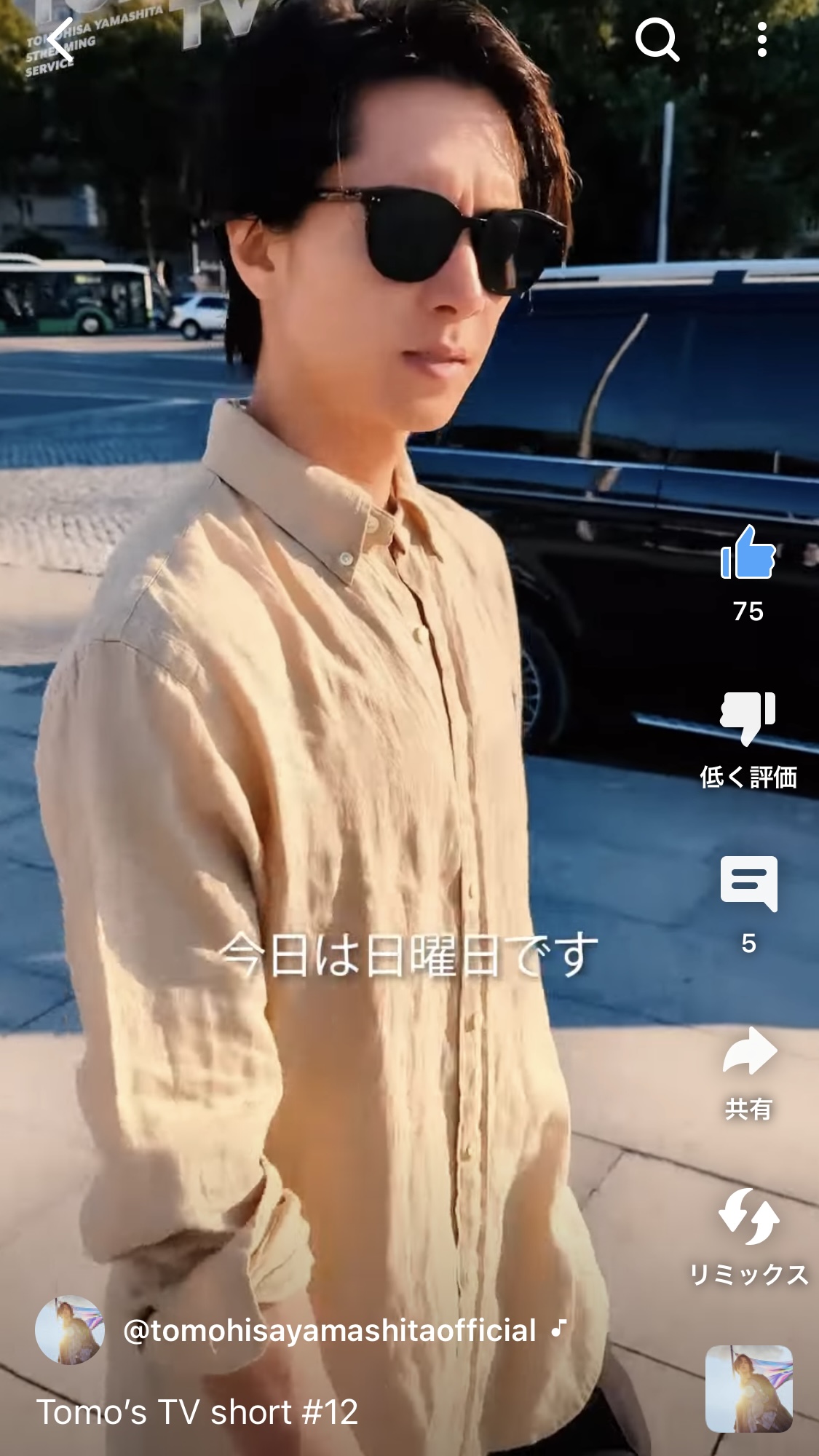Dislike the short with thumbs-down
819x1456 pixels.
[x=748, y=718]
